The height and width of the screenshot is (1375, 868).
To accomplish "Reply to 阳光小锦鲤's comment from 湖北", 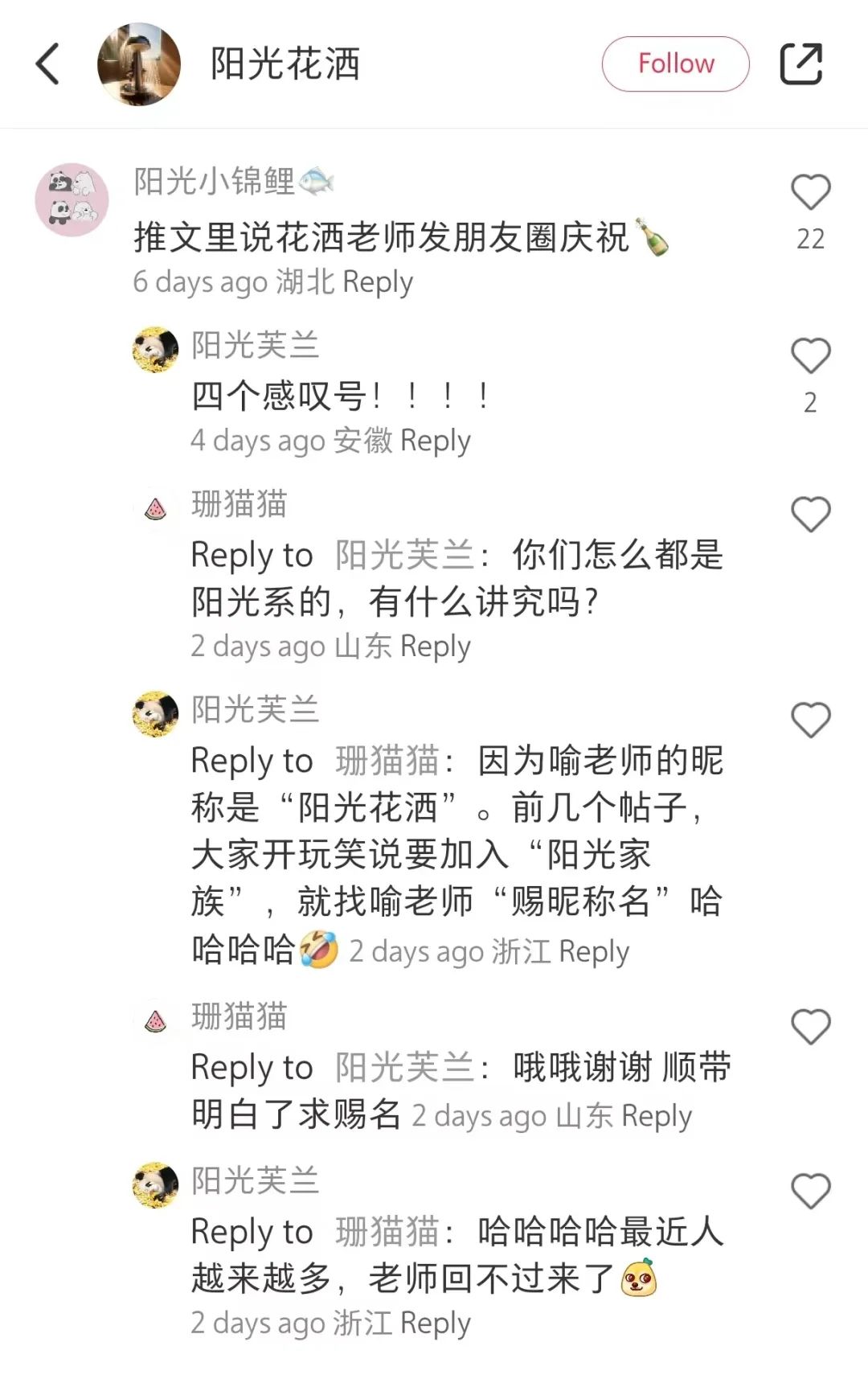I will click(378, 282).
